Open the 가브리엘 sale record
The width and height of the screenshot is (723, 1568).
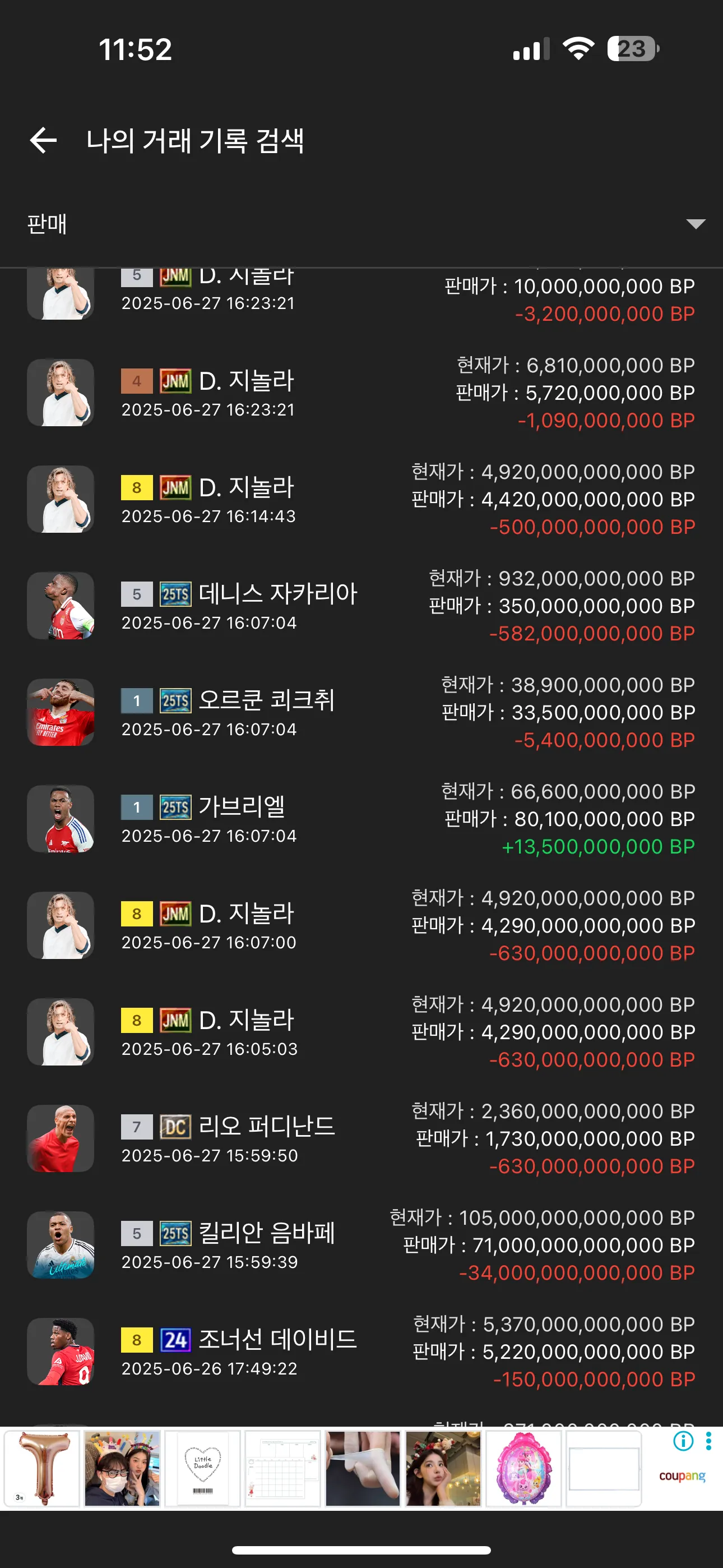[x=361, y=819]
